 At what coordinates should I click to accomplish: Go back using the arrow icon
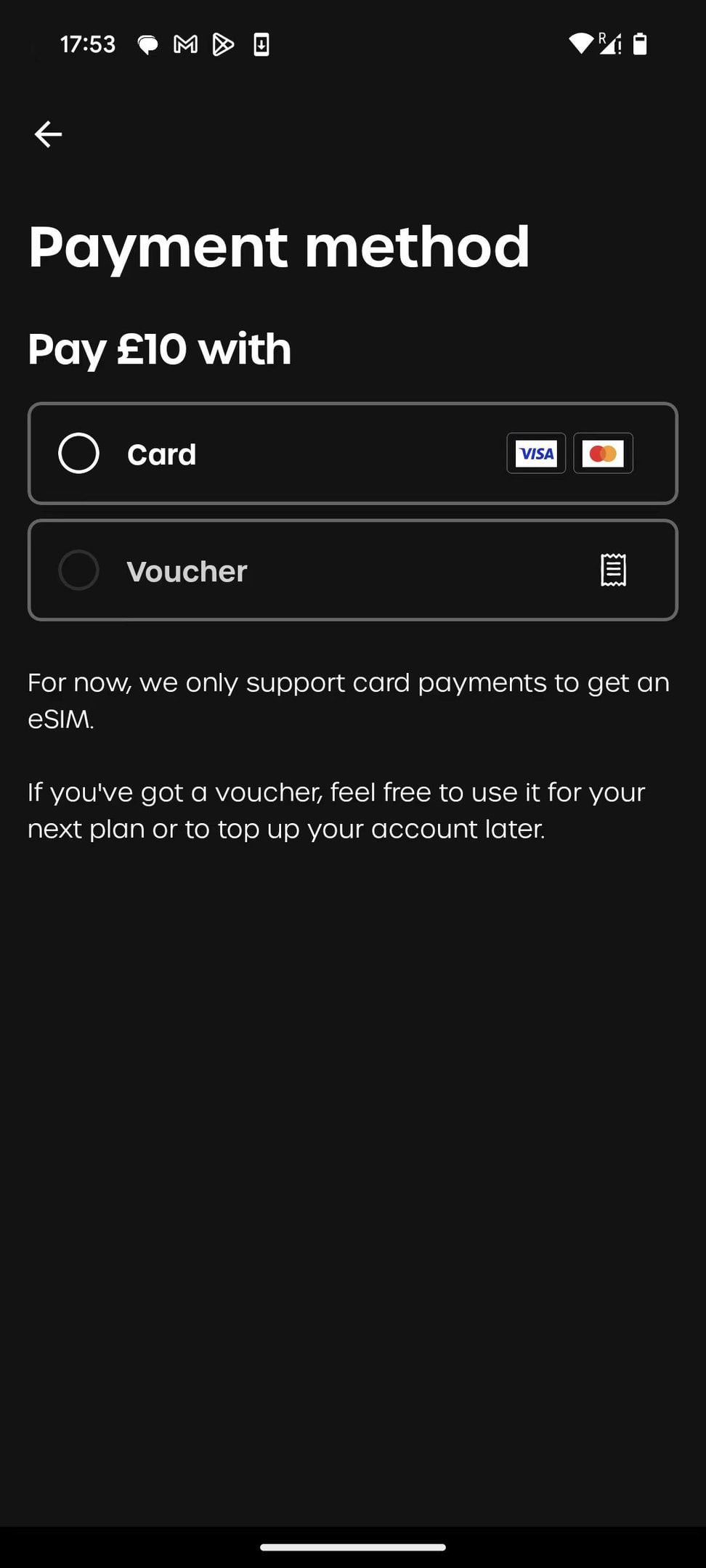[x=48, y=134]
